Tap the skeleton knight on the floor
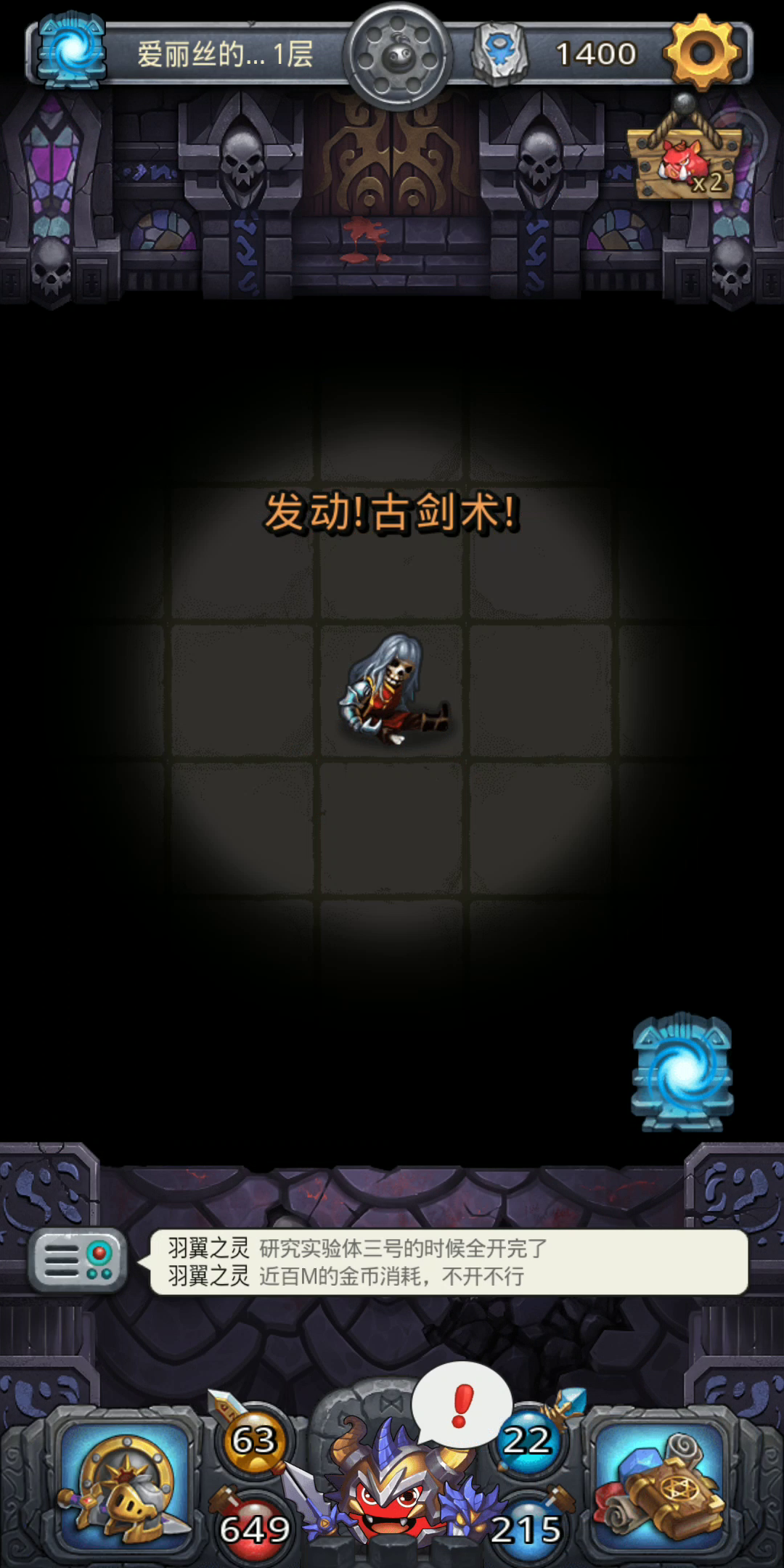 coord(393,690)
